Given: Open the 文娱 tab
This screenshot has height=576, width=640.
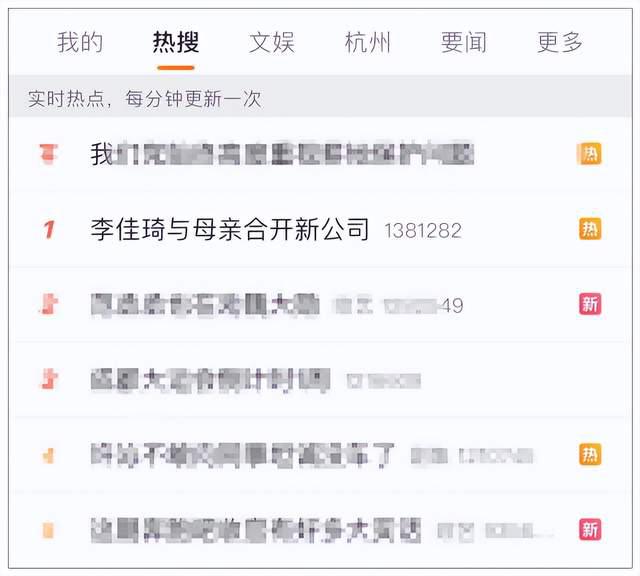Looking at the screenshot, I should point(272,42).
